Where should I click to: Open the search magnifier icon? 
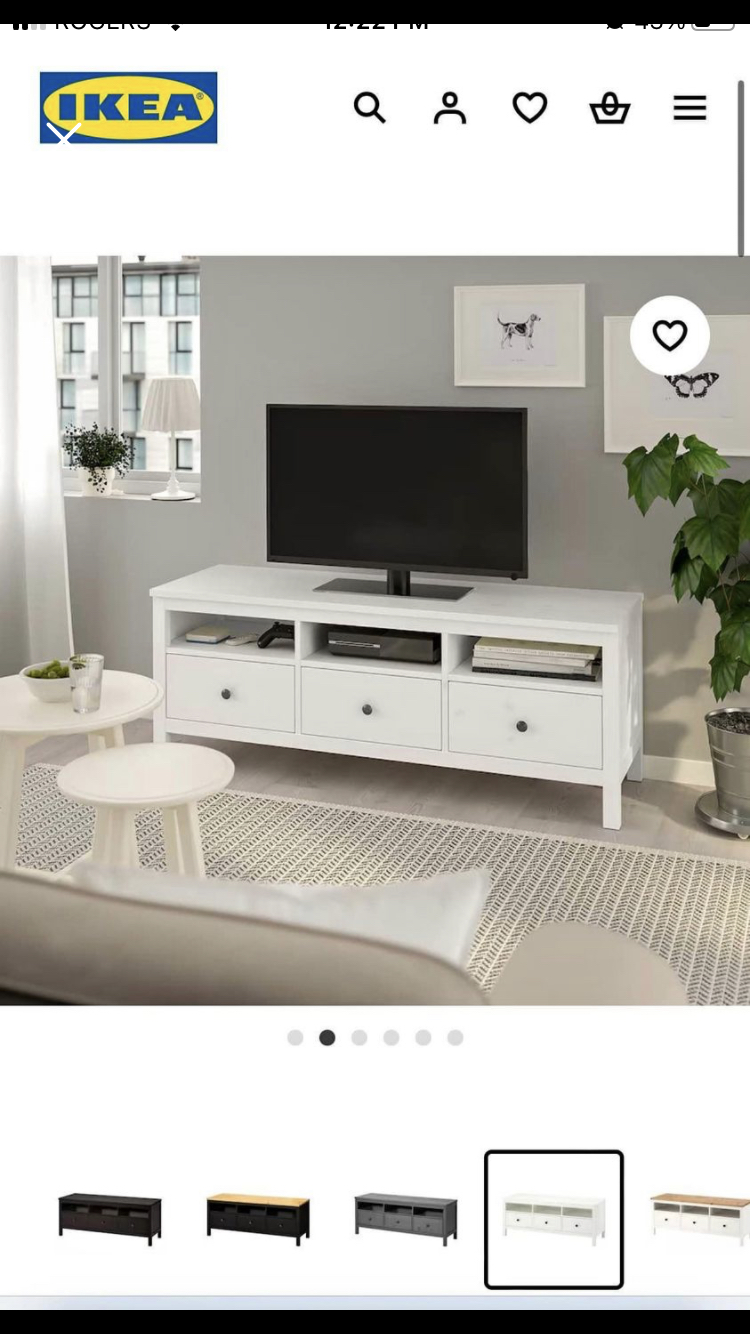point(369,107)
